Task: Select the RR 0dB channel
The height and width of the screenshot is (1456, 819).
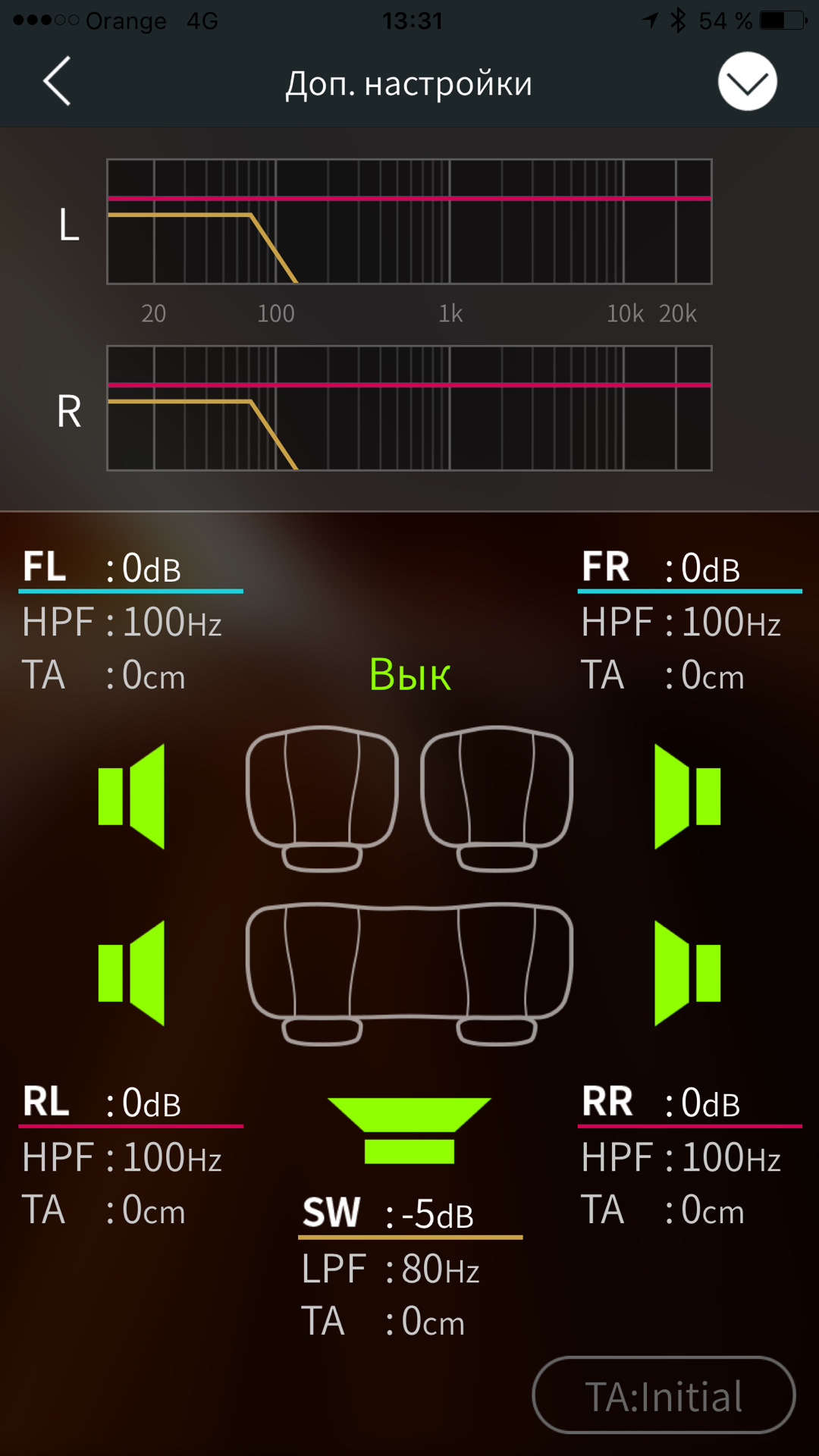Action: point(689,1103)
